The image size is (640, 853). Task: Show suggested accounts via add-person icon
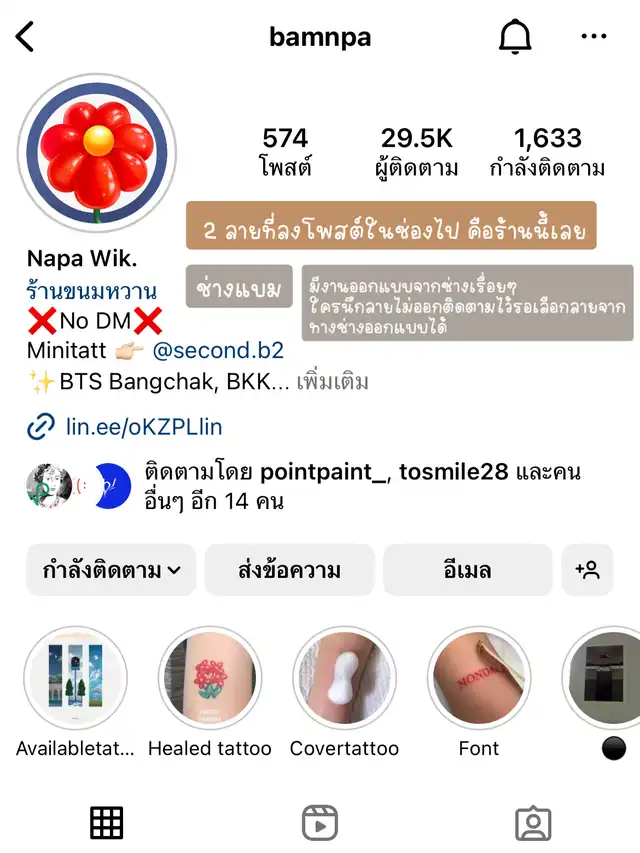(x=587, y=570)
